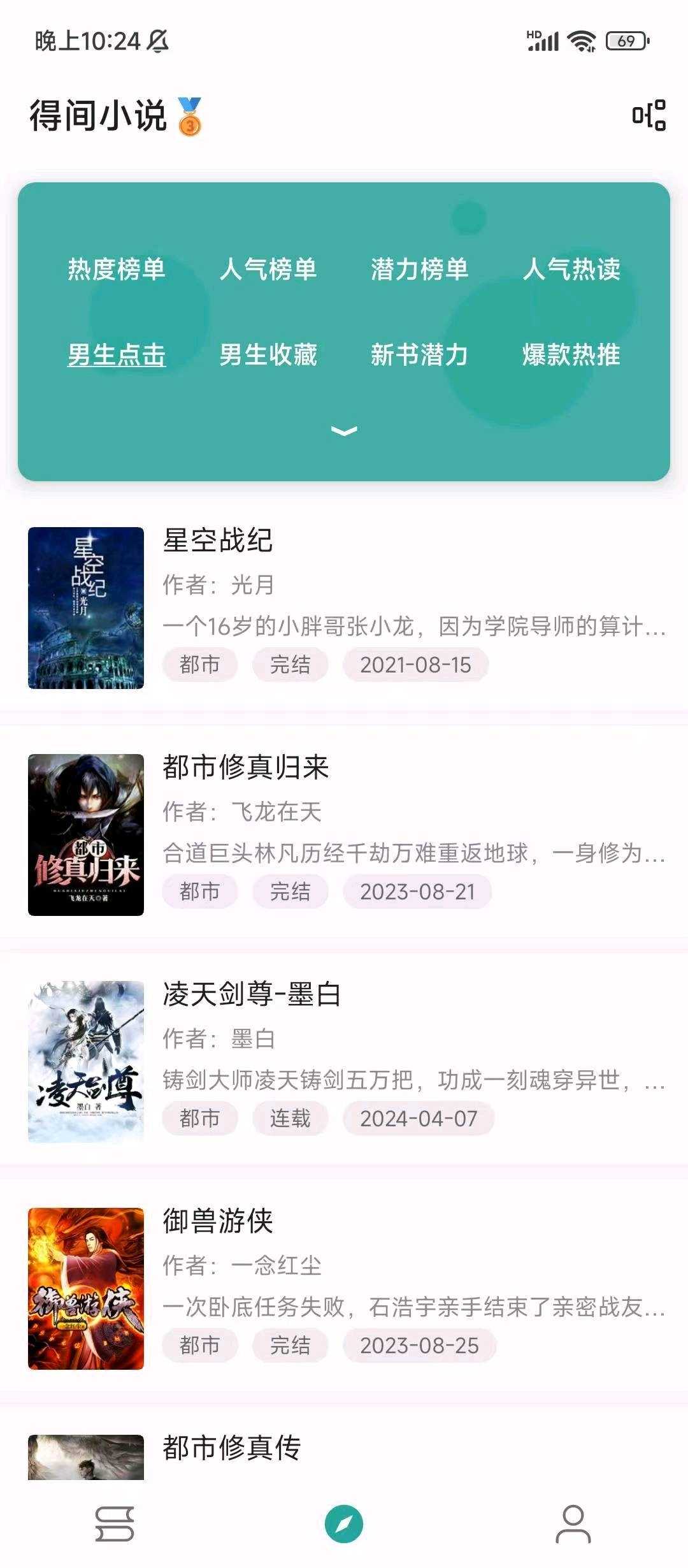Open the category grid icon at top right

[649, 115]
